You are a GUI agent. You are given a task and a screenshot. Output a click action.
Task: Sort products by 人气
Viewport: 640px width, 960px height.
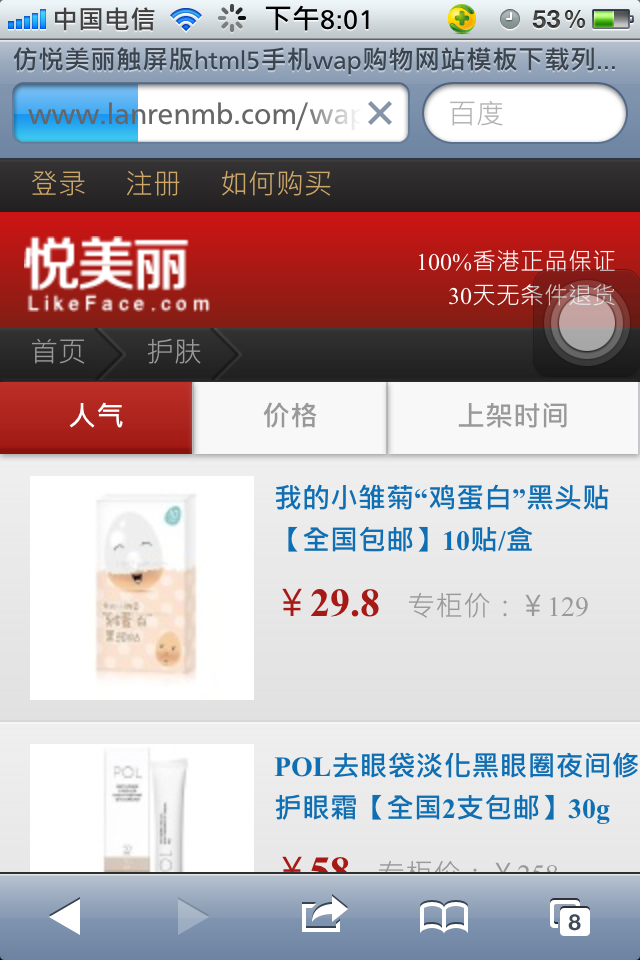[96, 416]
